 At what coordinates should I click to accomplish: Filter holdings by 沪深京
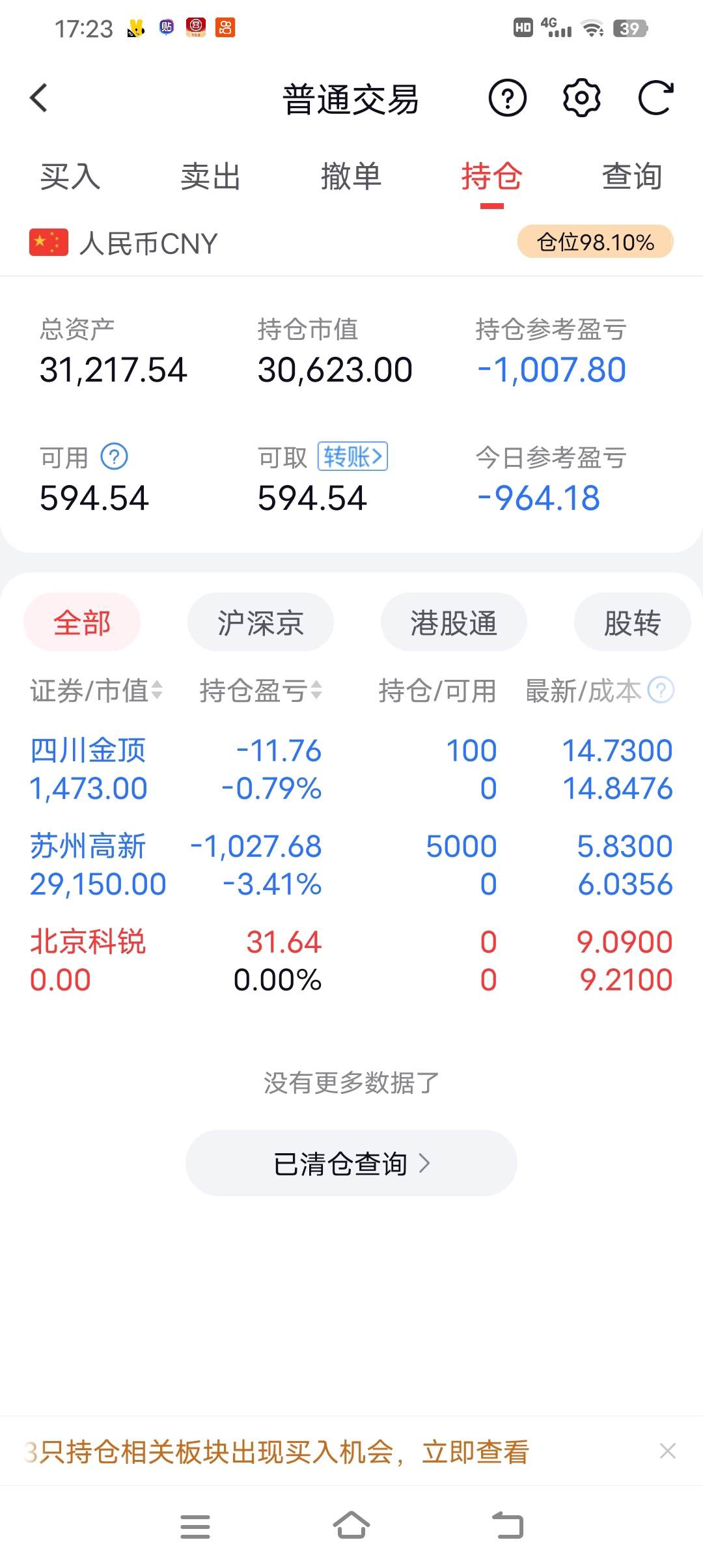(x=260, y=623)
